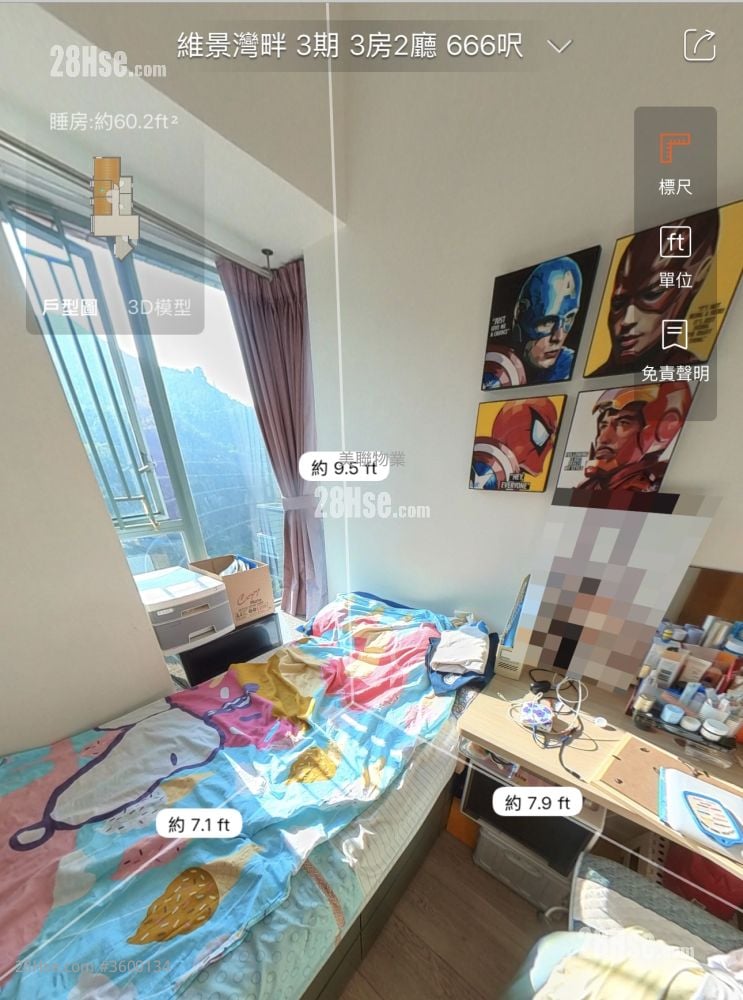The height and width of the screenshot is (1000, 743).
Task: Open the mini floor plan map
Action: [x=115, y=206]
